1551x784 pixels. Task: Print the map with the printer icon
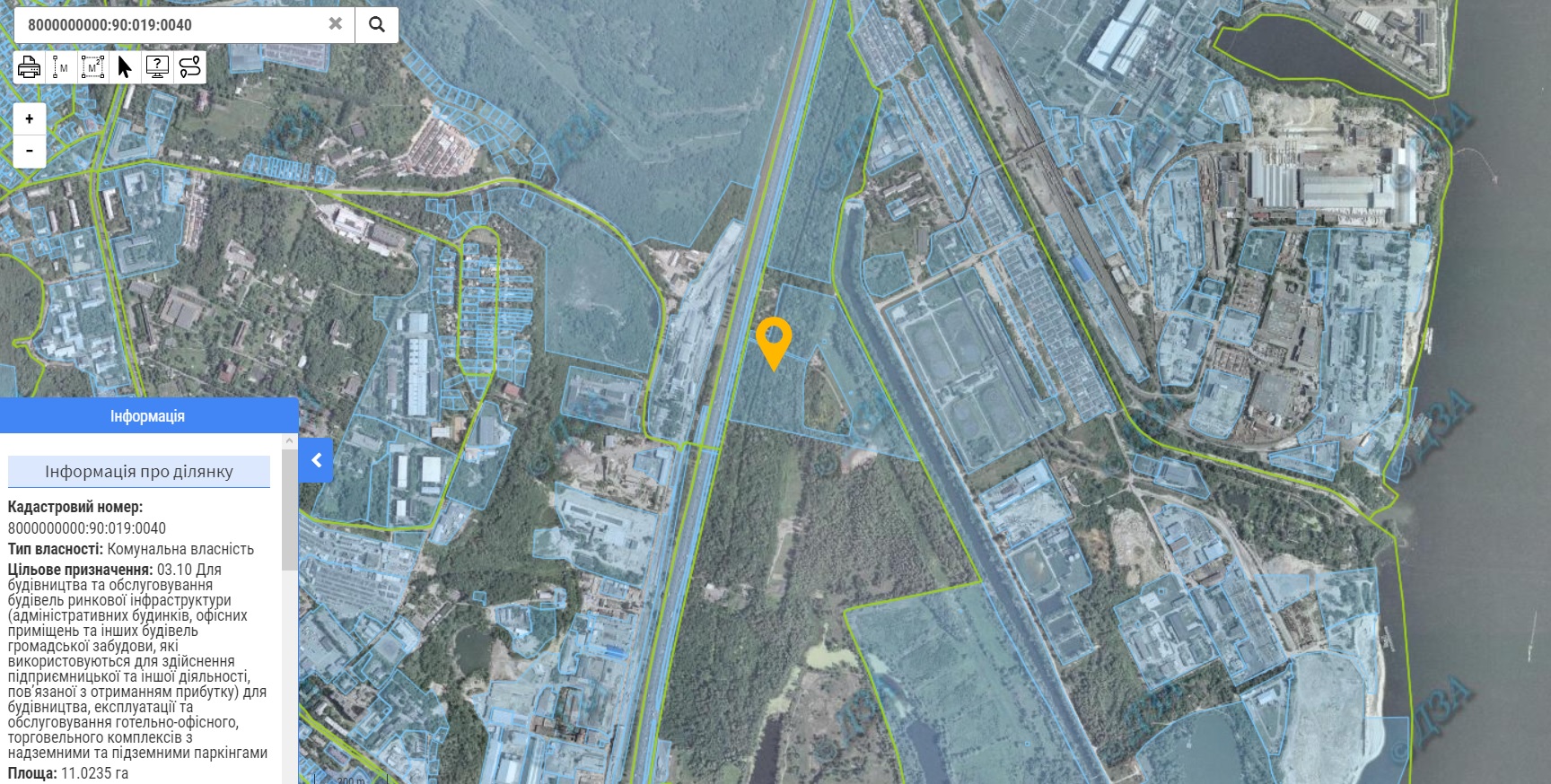coord(29,67)
